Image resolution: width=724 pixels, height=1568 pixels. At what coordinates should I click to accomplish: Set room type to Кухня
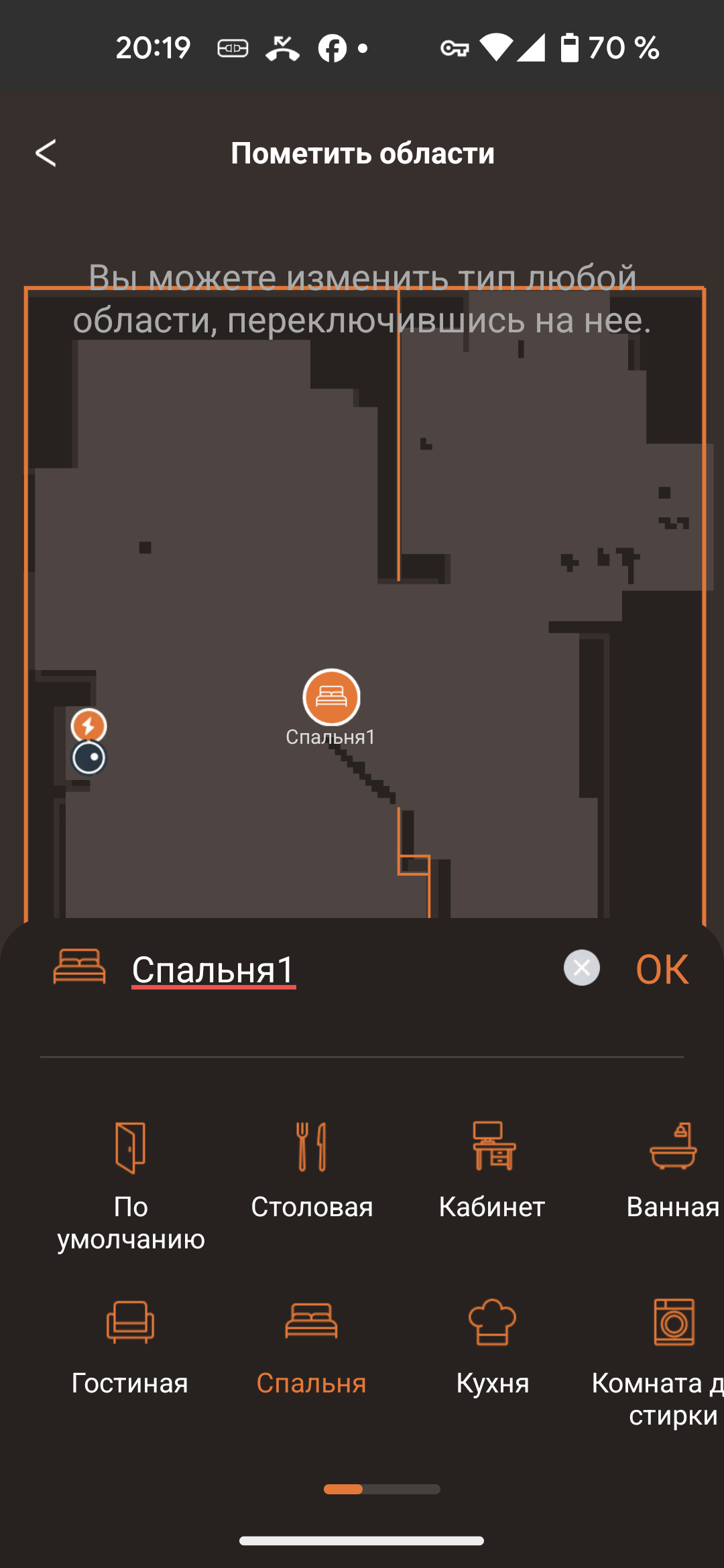point(493,1347)
